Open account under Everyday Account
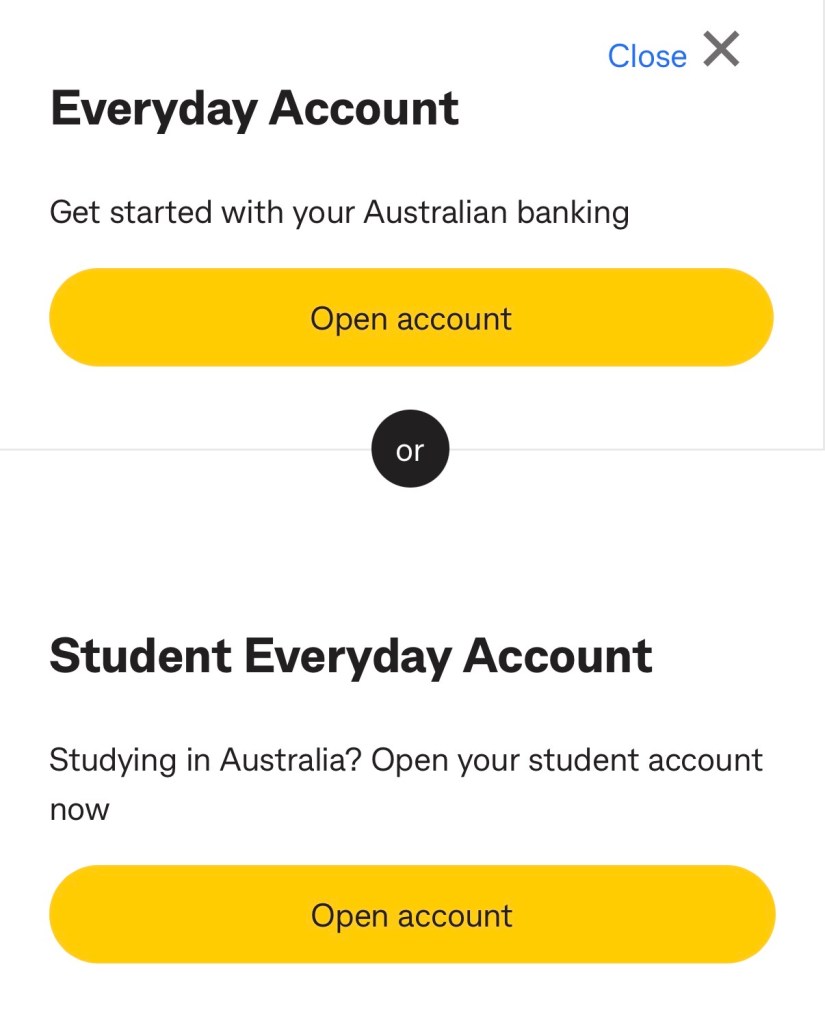Screen dimensions: 825x1023 [x=411, y=318]
